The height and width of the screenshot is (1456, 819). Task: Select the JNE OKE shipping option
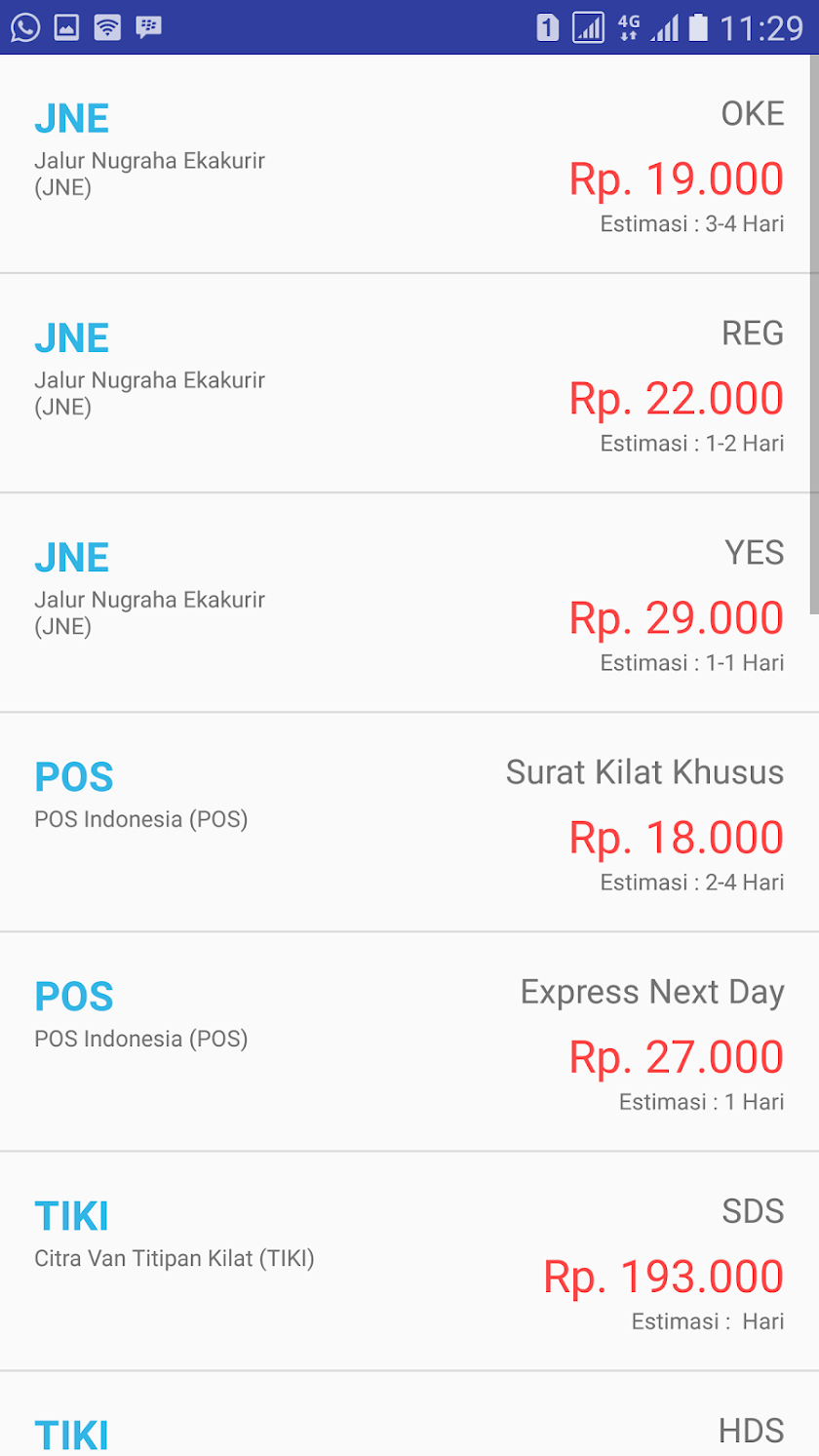[409, 164]
